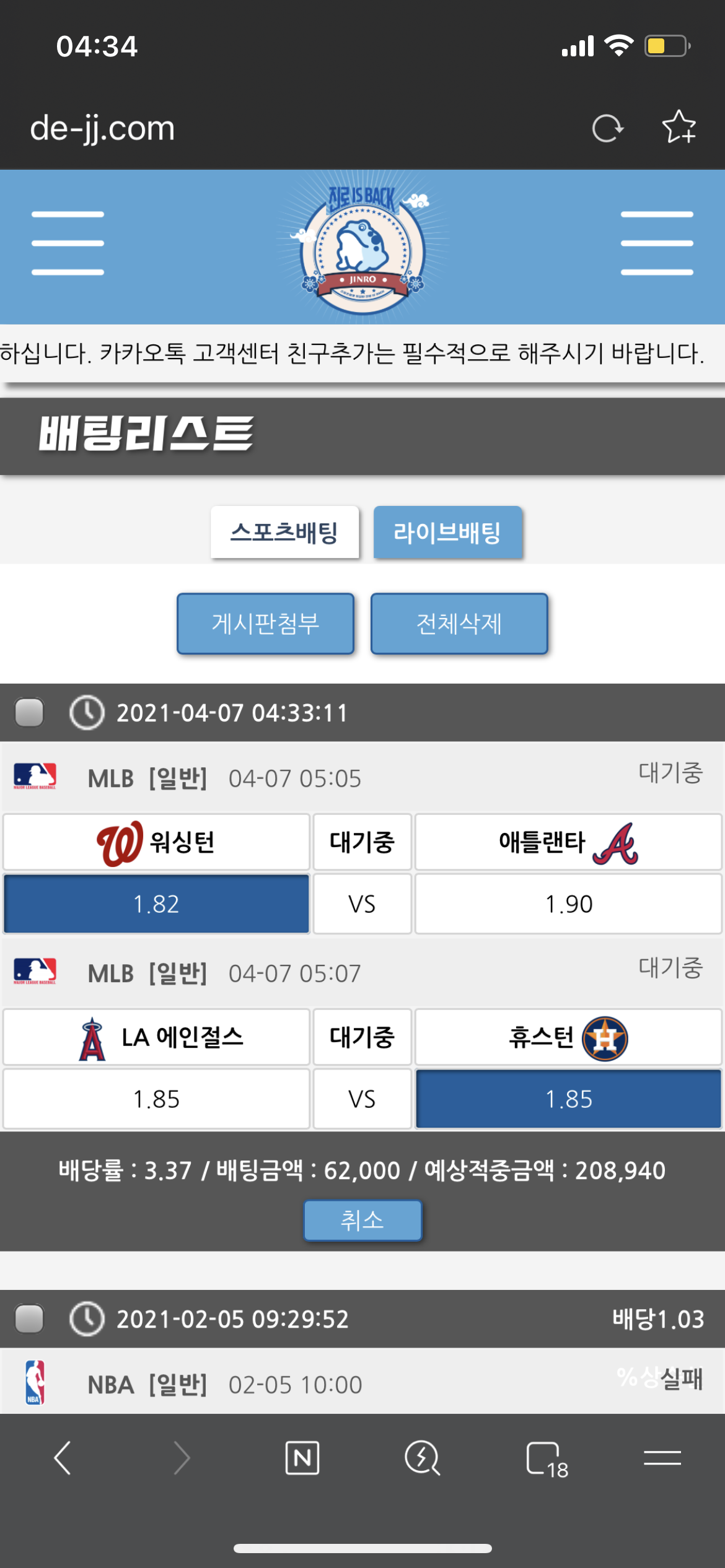Check the box for the 2021-02-05 09:29:52 bet
Screen dimensions: 725x1568
[29, 1318]
